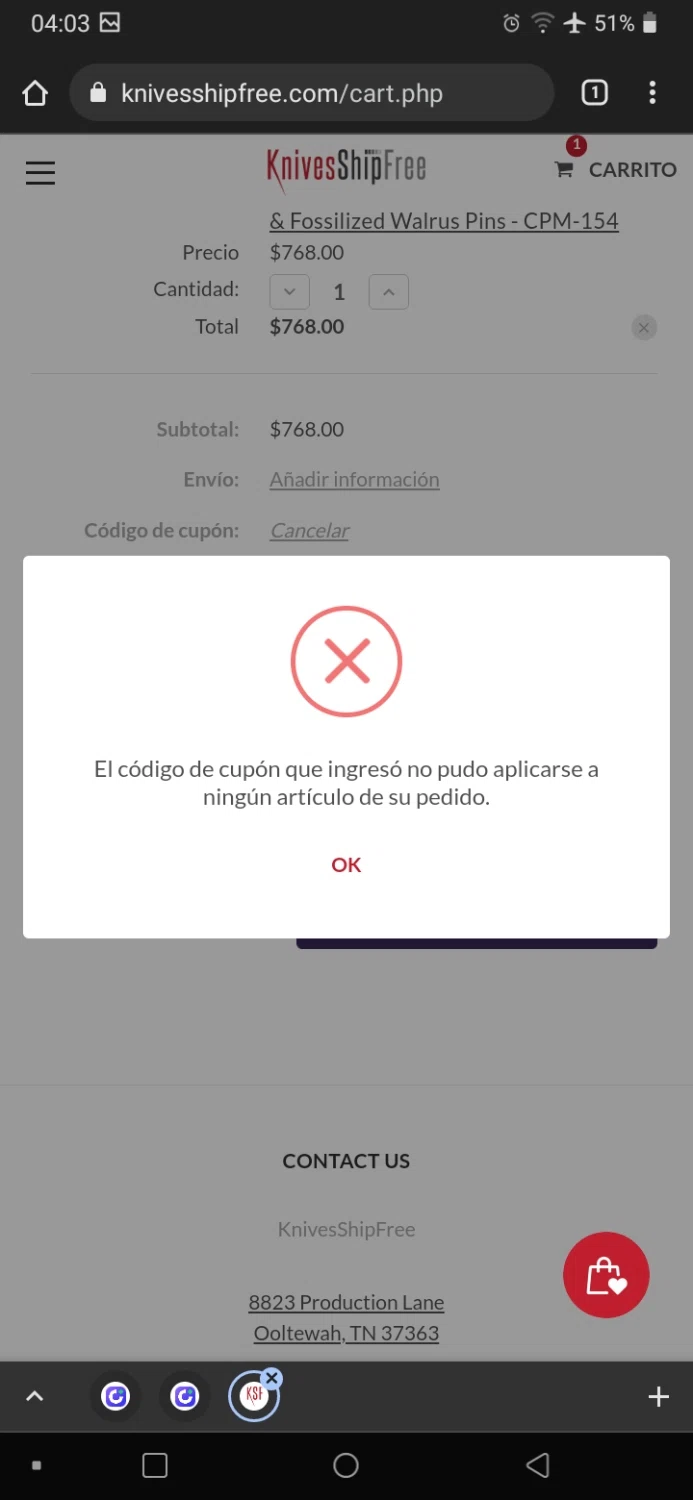The height and width of the screenshot is (1500, 693).
Task: Open the hamburger navigation menu
Action: coord(40,173)
